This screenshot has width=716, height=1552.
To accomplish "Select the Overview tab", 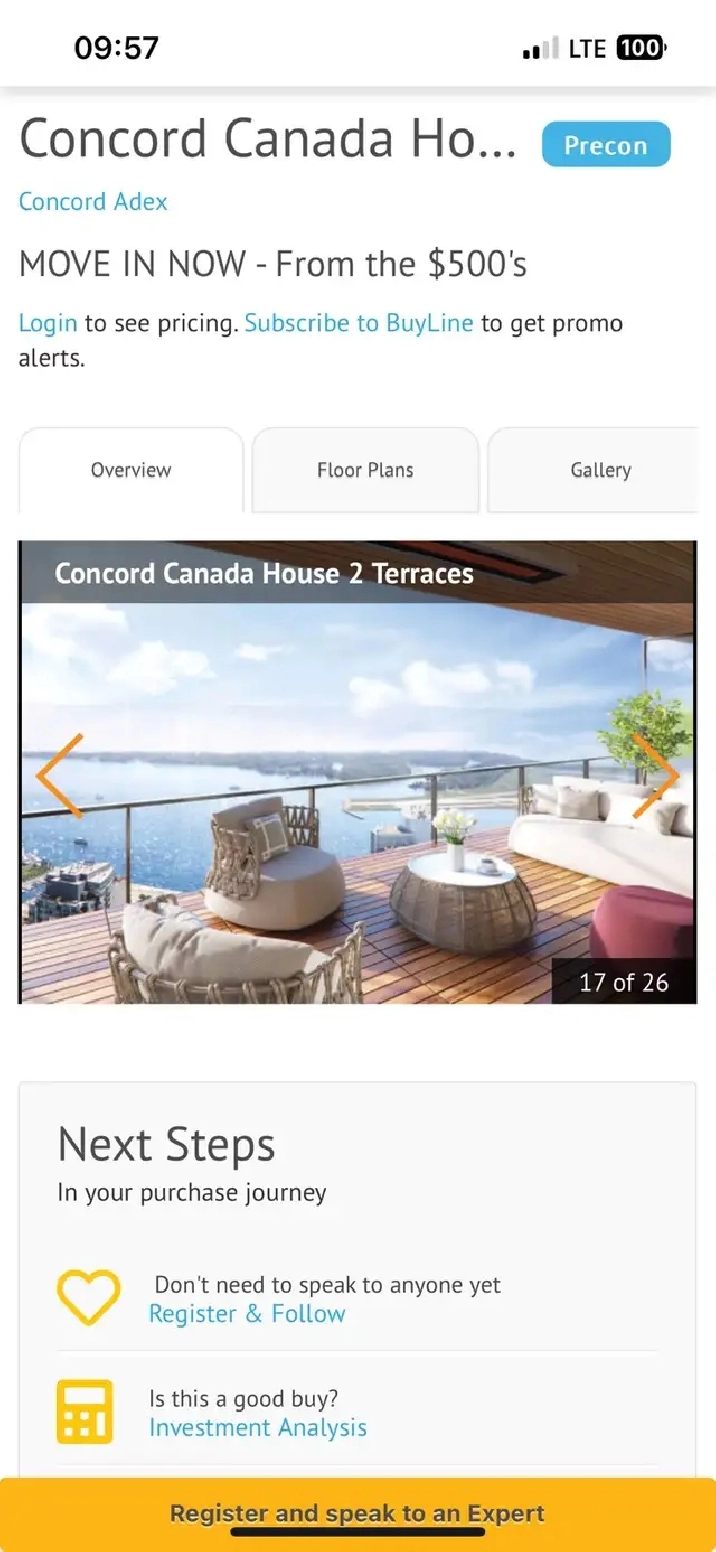I will (x=131, y=470).
